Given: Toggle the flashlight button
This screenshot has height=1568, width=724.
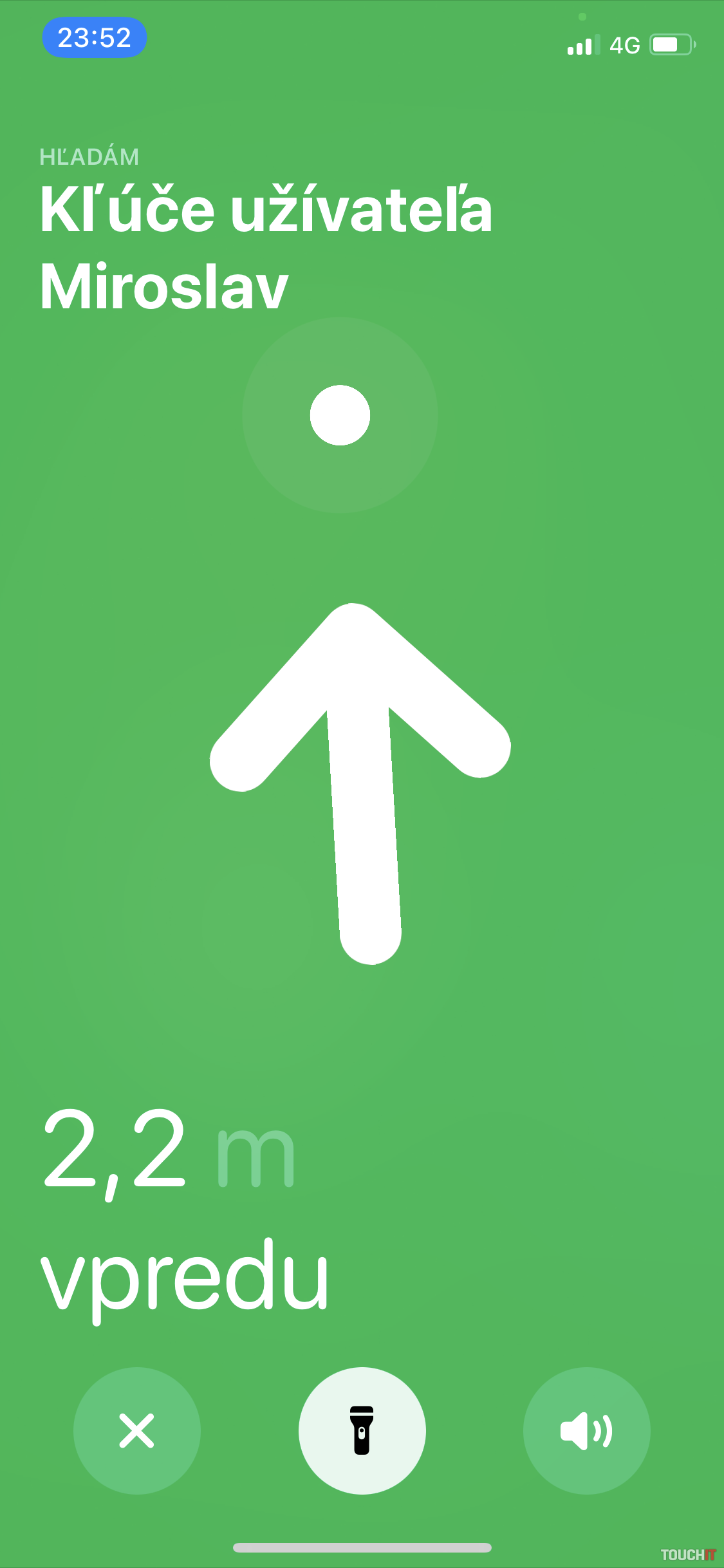Looking at the screenshot, I should [362, 1430].
